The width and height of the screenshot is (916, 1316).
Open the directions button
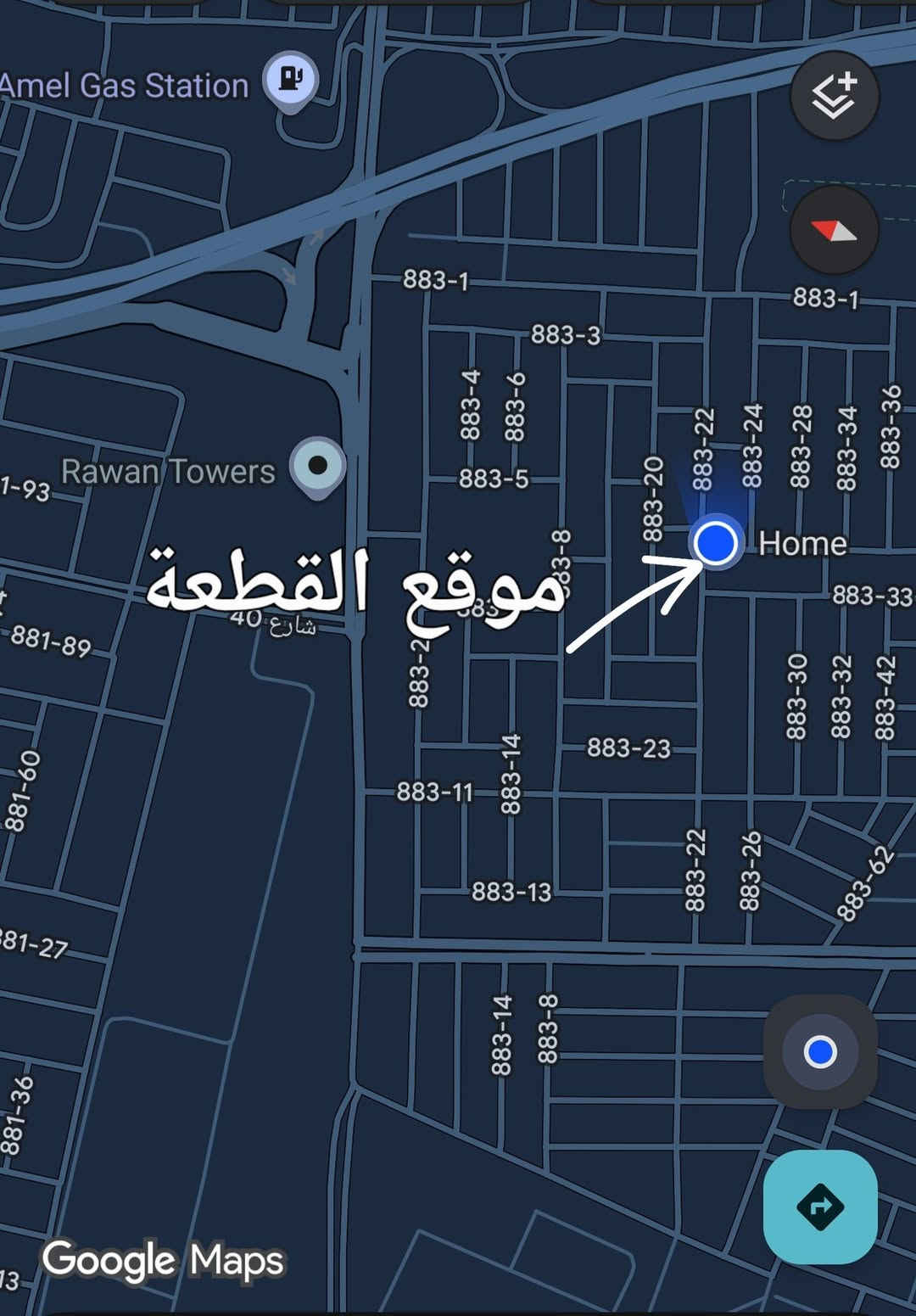[819, 1206]
